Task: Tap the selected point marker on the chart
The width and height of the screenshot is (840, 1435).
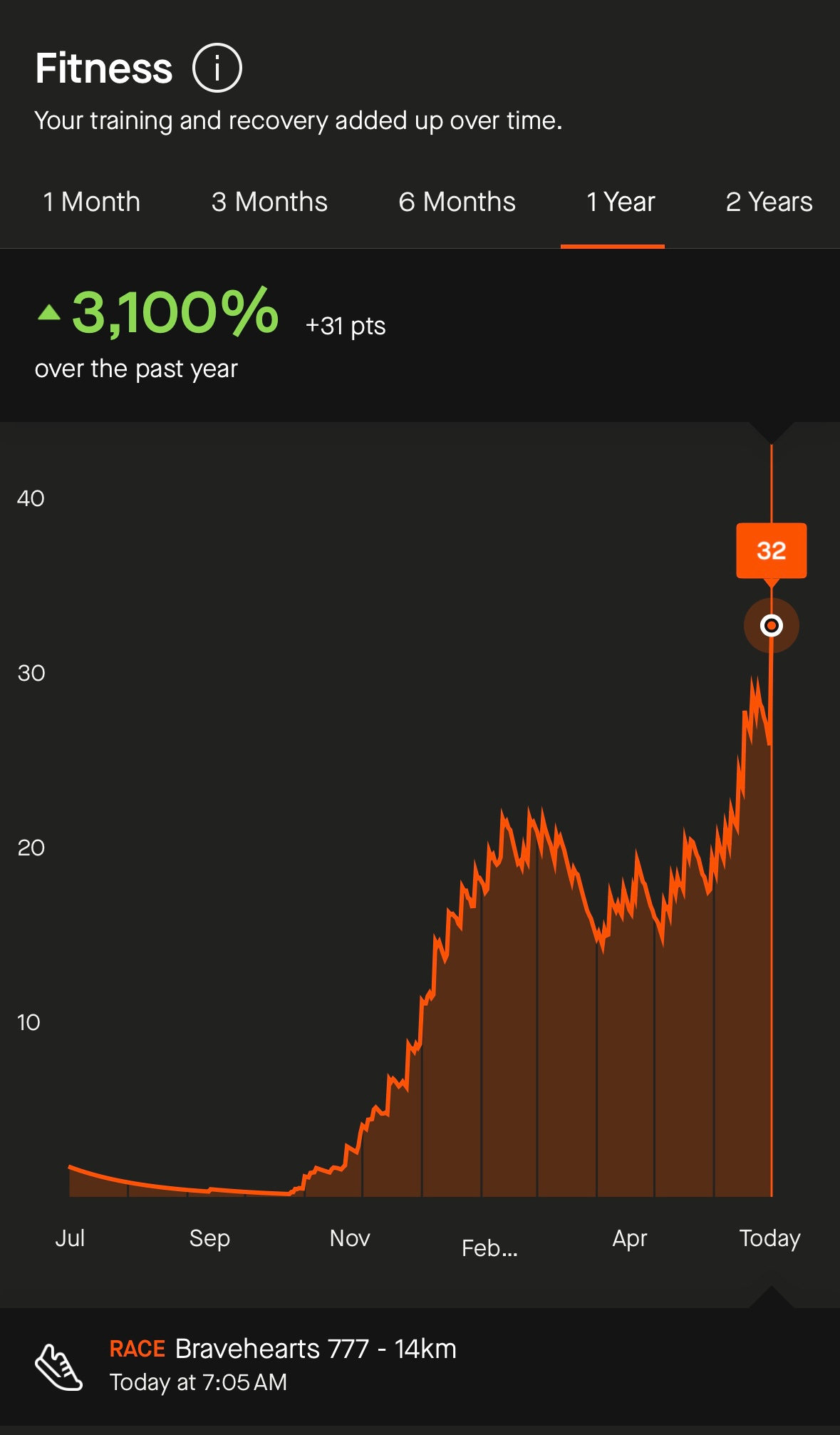Action: tap(772, 625)
